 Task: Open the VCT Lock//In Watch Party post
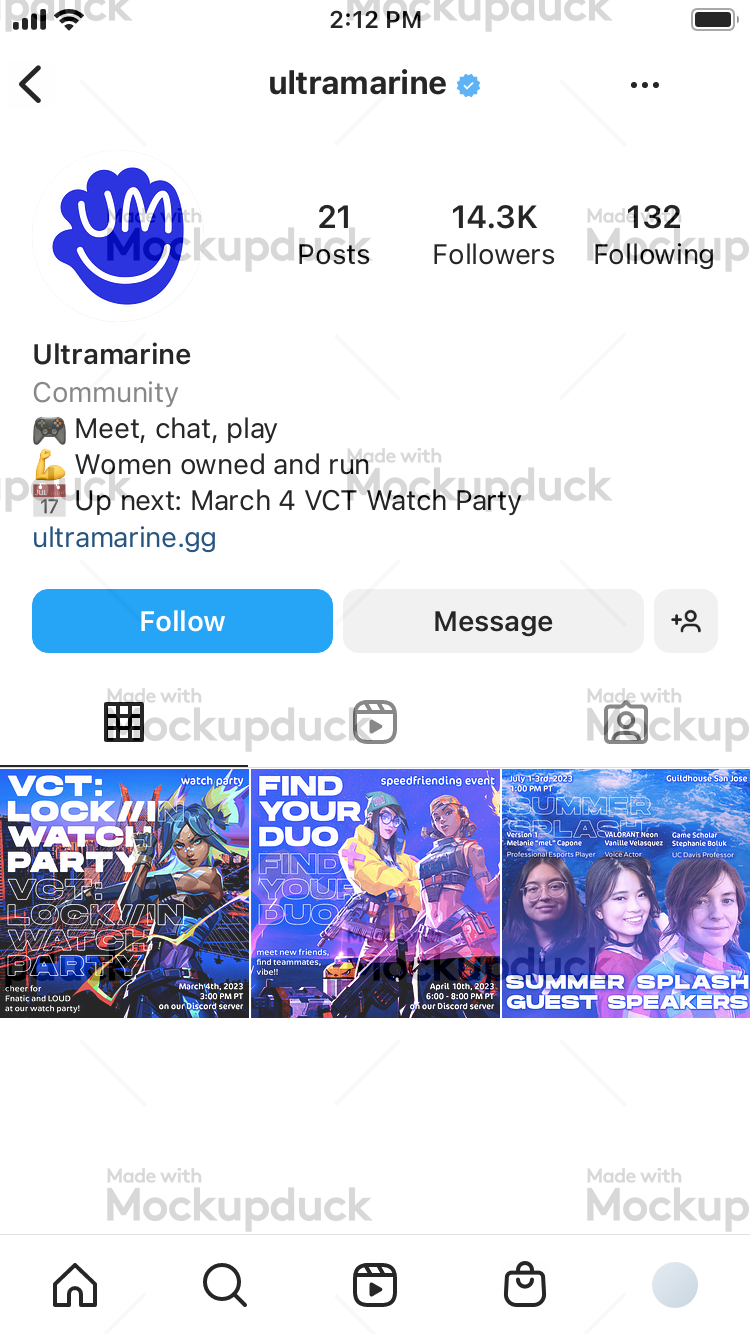(x=124, y=893)
